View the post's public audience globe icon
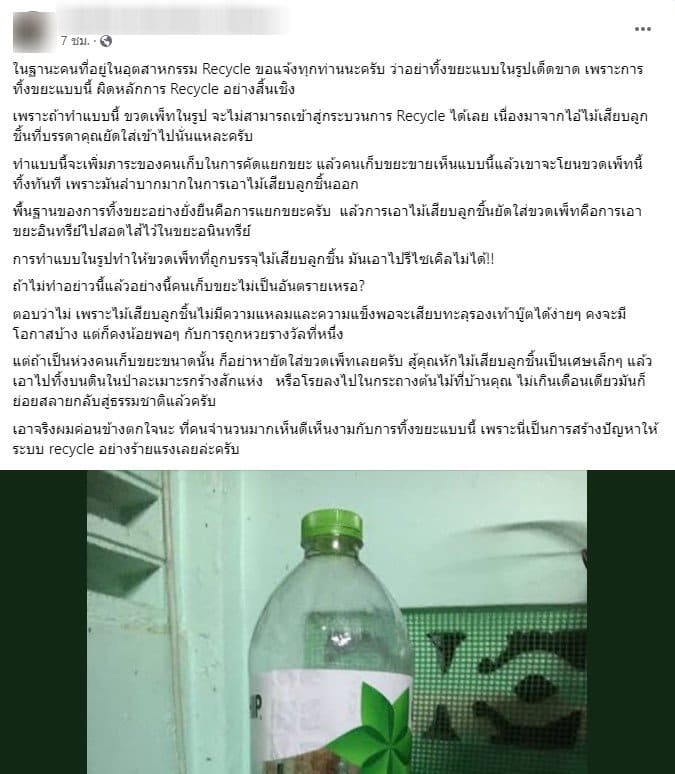 click(x=106, y=41)
